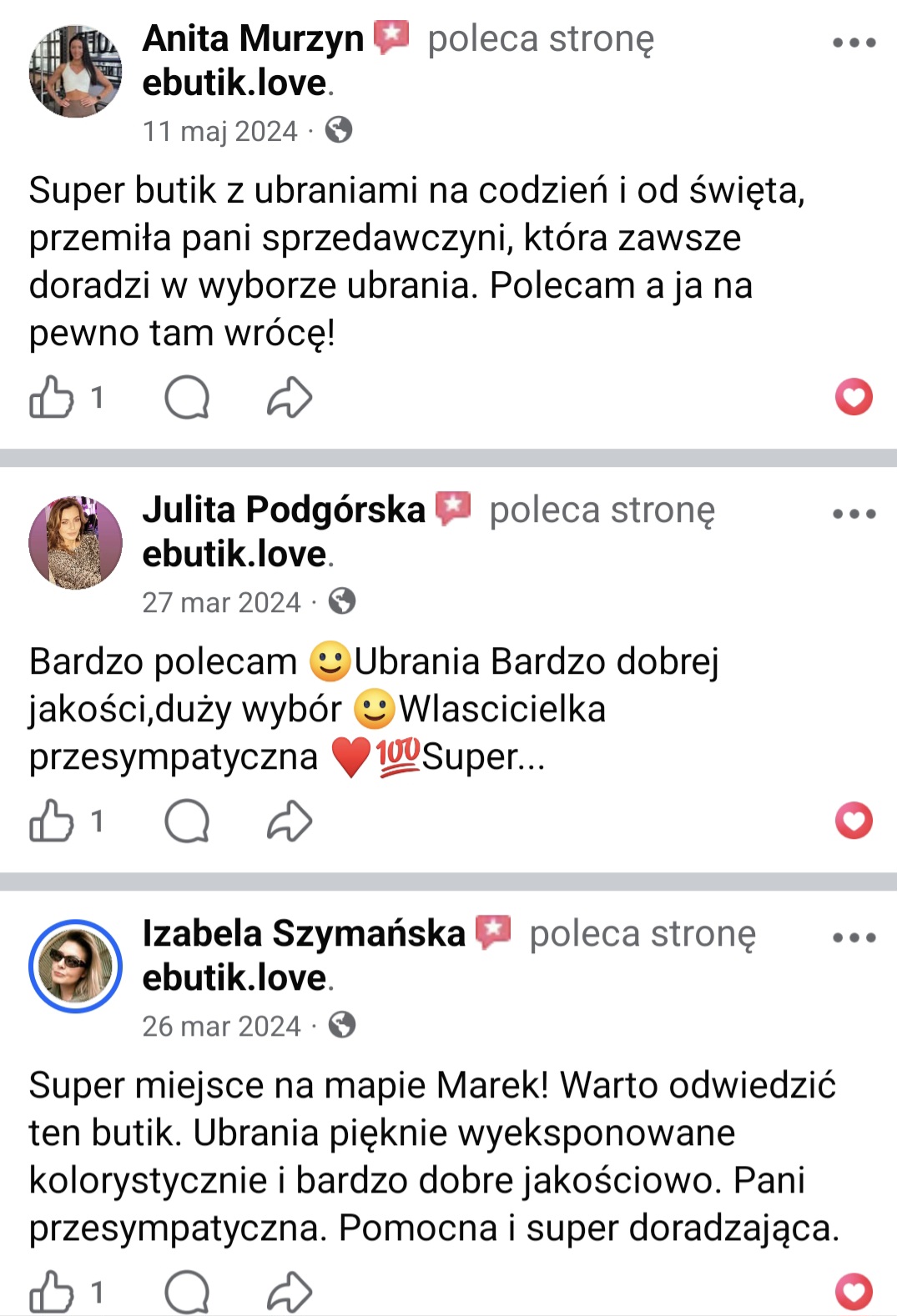Open the ebutik.love page link in Julita's post

coord(234,554)
